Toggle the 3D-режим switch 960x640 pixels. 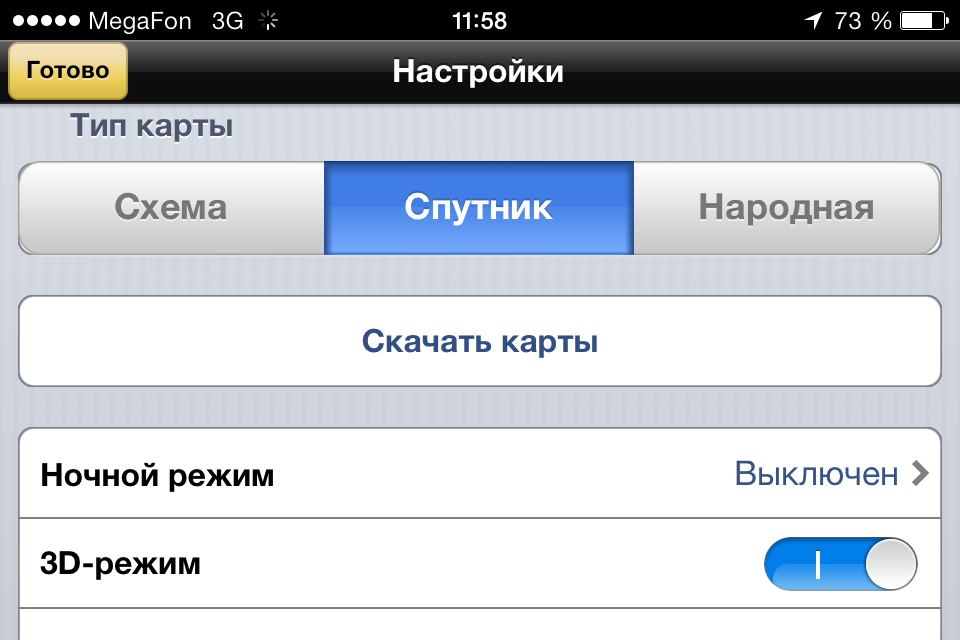click(x=840, y=564)
